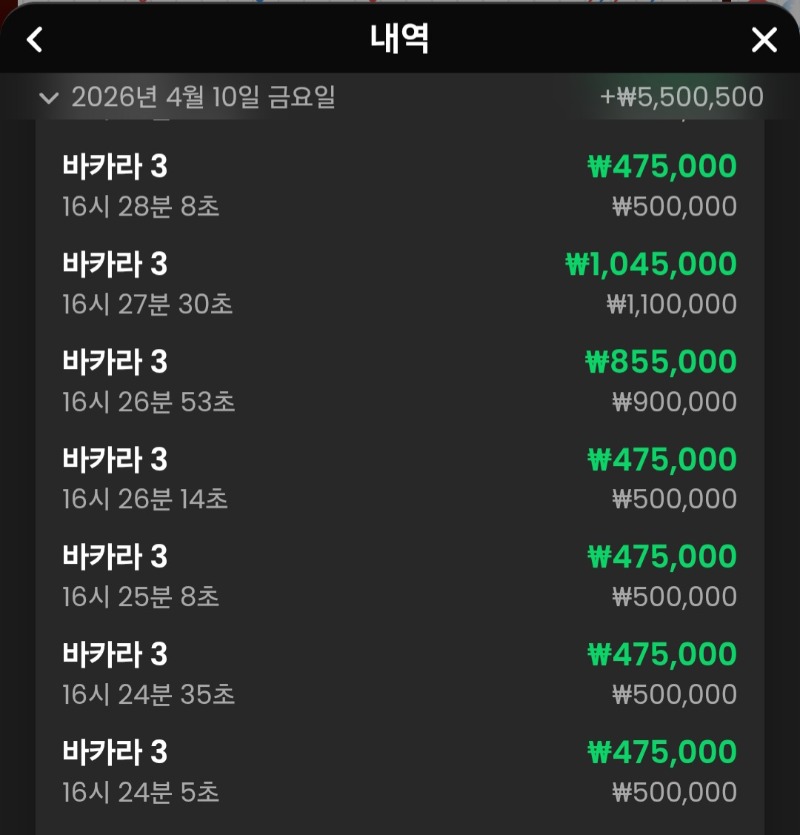Screen dimensions: 800x835
Task: Open the 바카라 3 entry at 16시 24분 5초
Action: (x=400, y=771)
